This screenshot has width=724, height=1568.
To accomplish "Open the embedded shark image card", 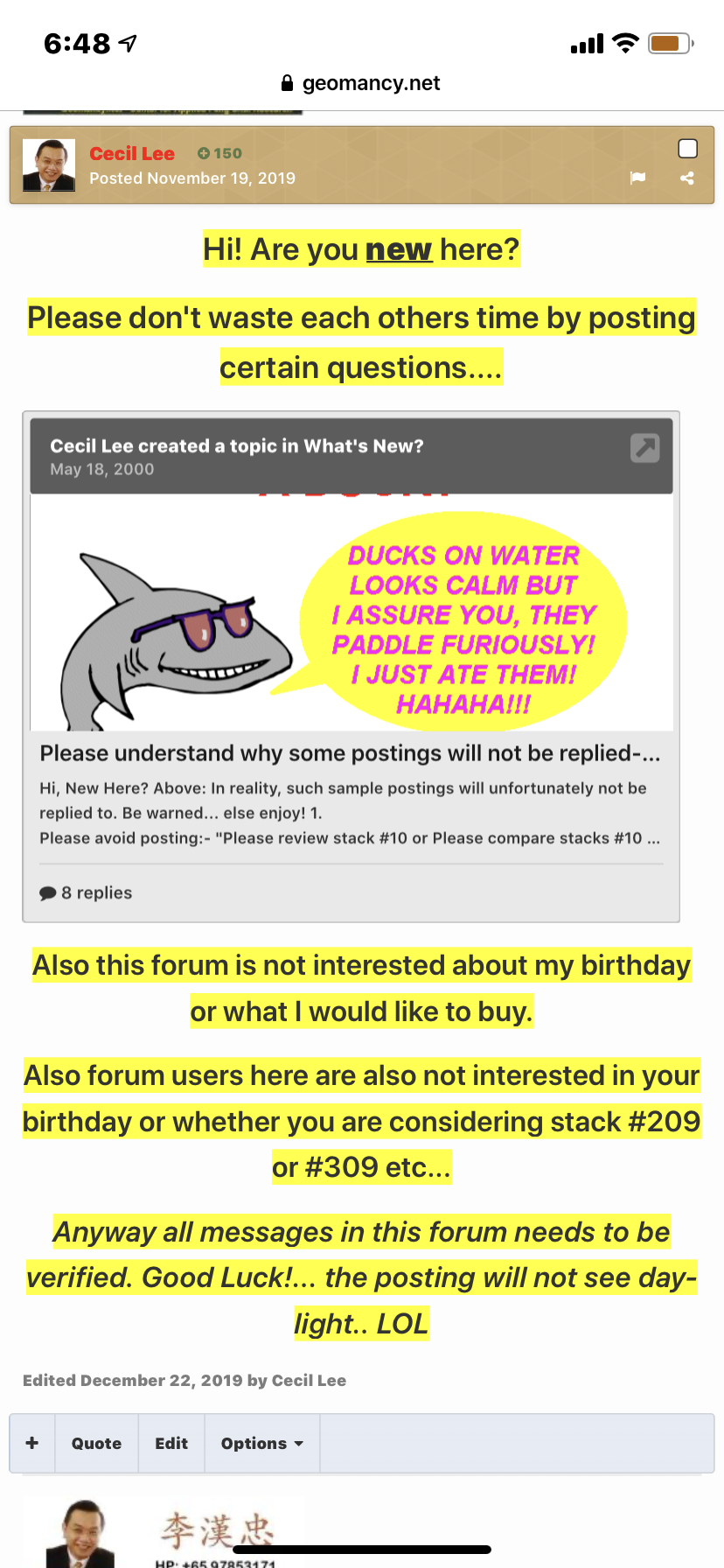I will click(352, 612).
